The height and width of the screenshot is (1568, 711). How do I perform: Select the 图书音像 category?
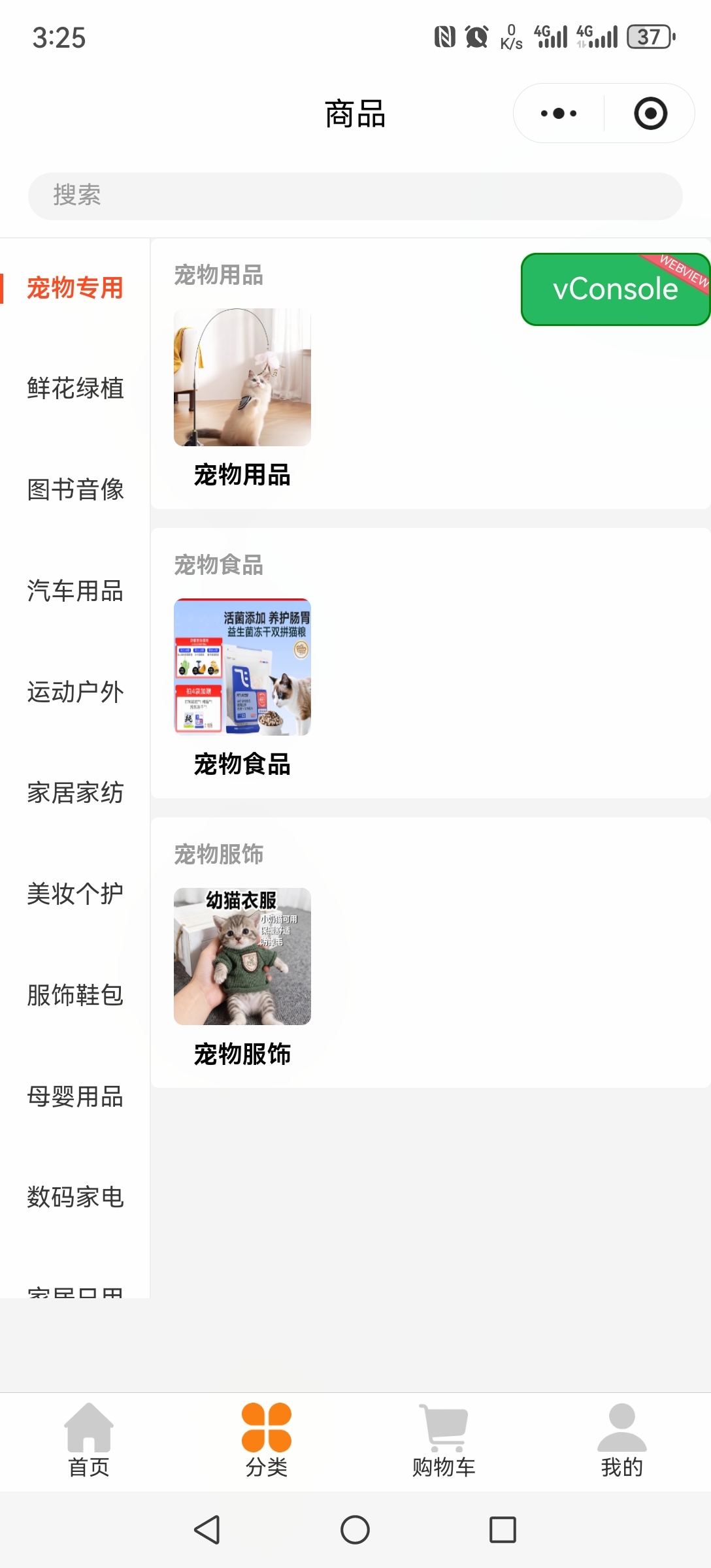click(x=75, y=489)
